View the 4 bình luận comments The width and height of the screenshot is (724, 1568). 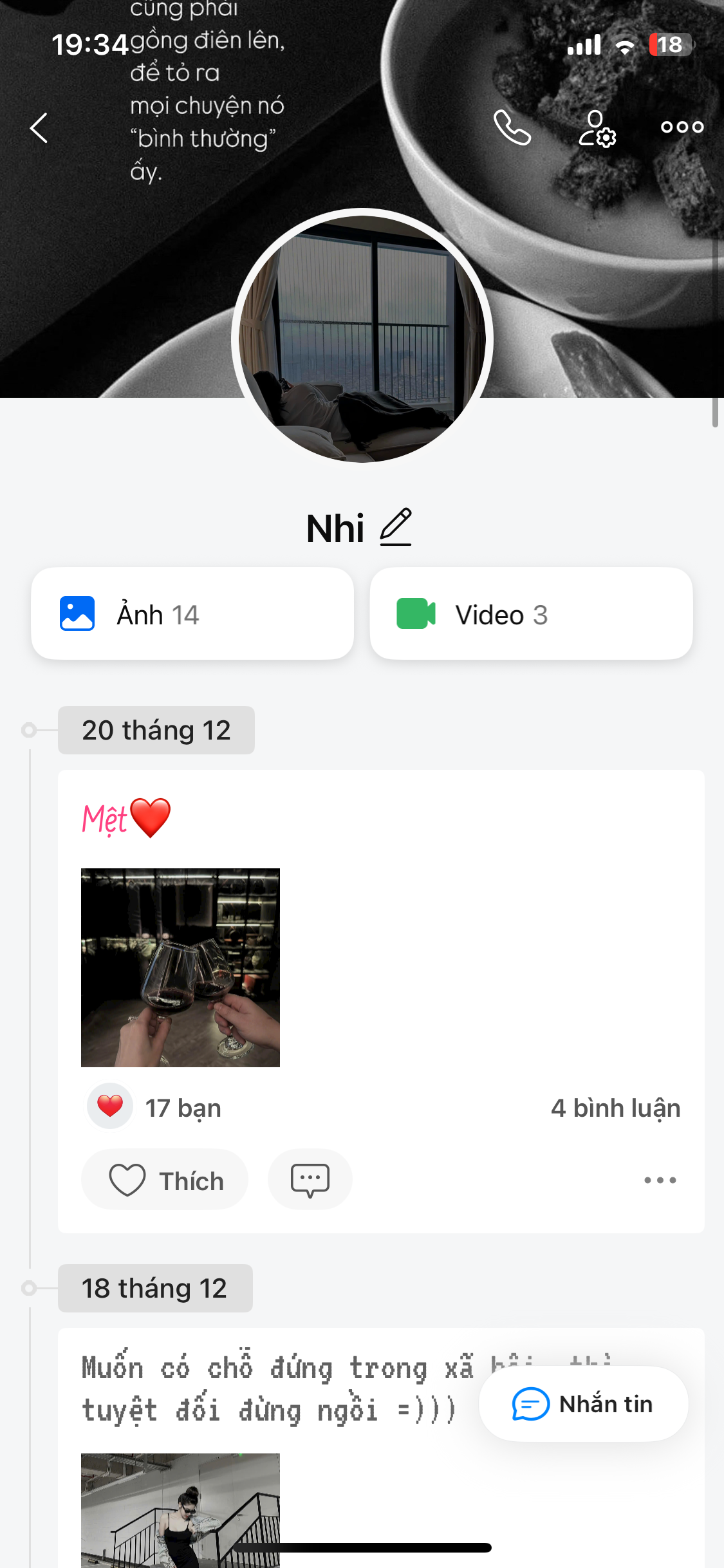point(615,1108)
